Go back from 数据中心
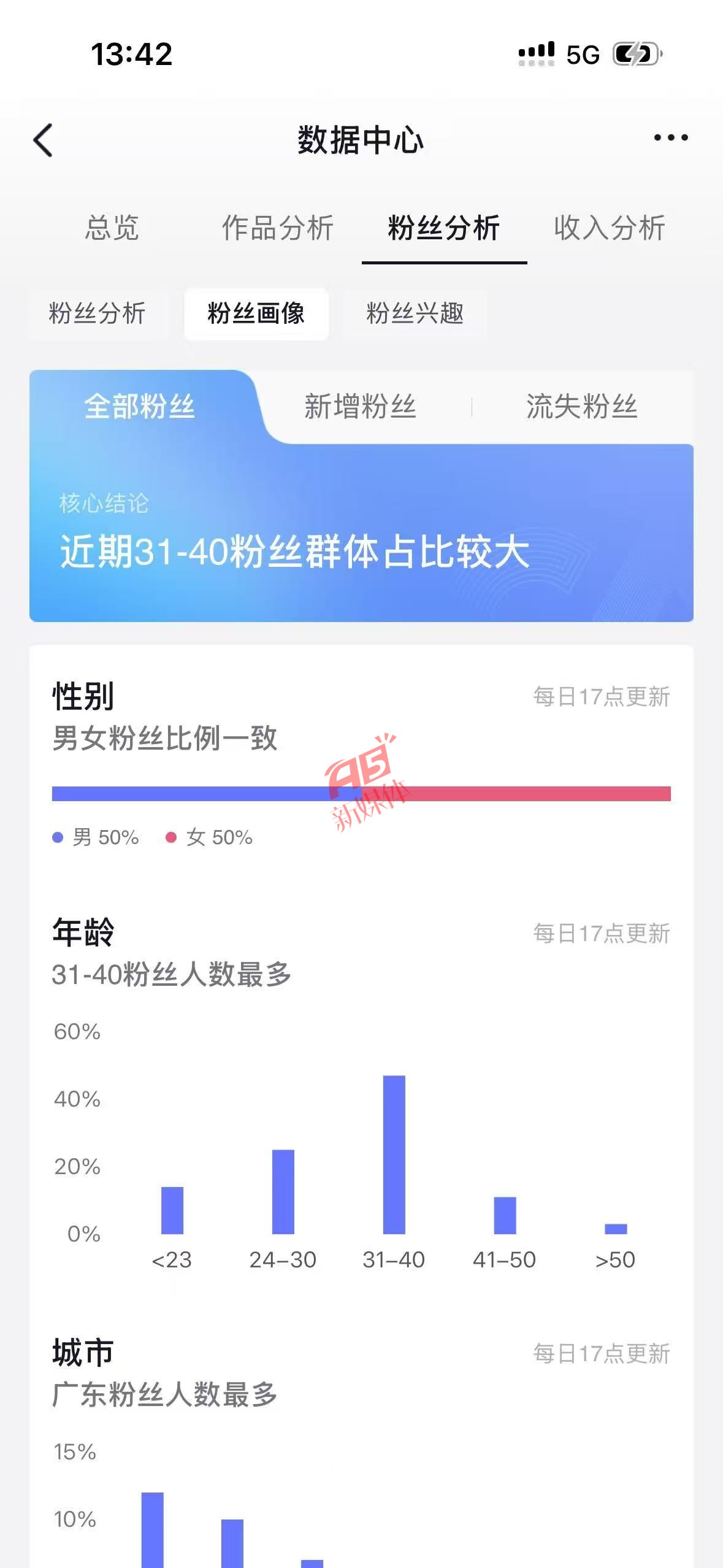Image resolution: width=723 pixels, height=1568 pixels. coord(43,140)
